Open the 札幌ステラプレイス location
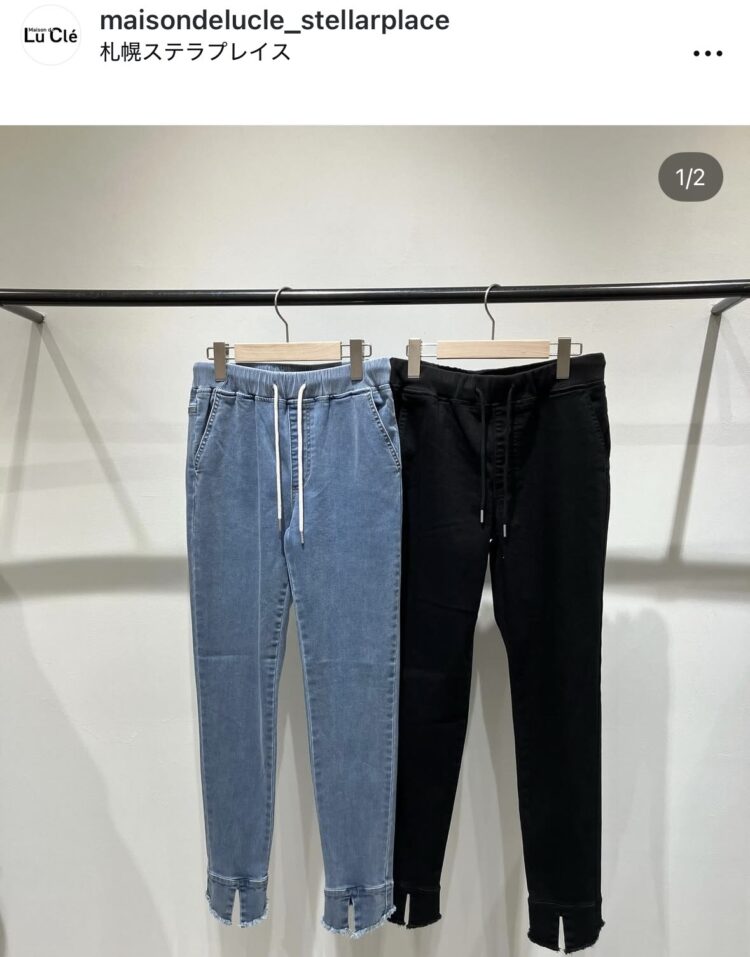 coord(196,52)
